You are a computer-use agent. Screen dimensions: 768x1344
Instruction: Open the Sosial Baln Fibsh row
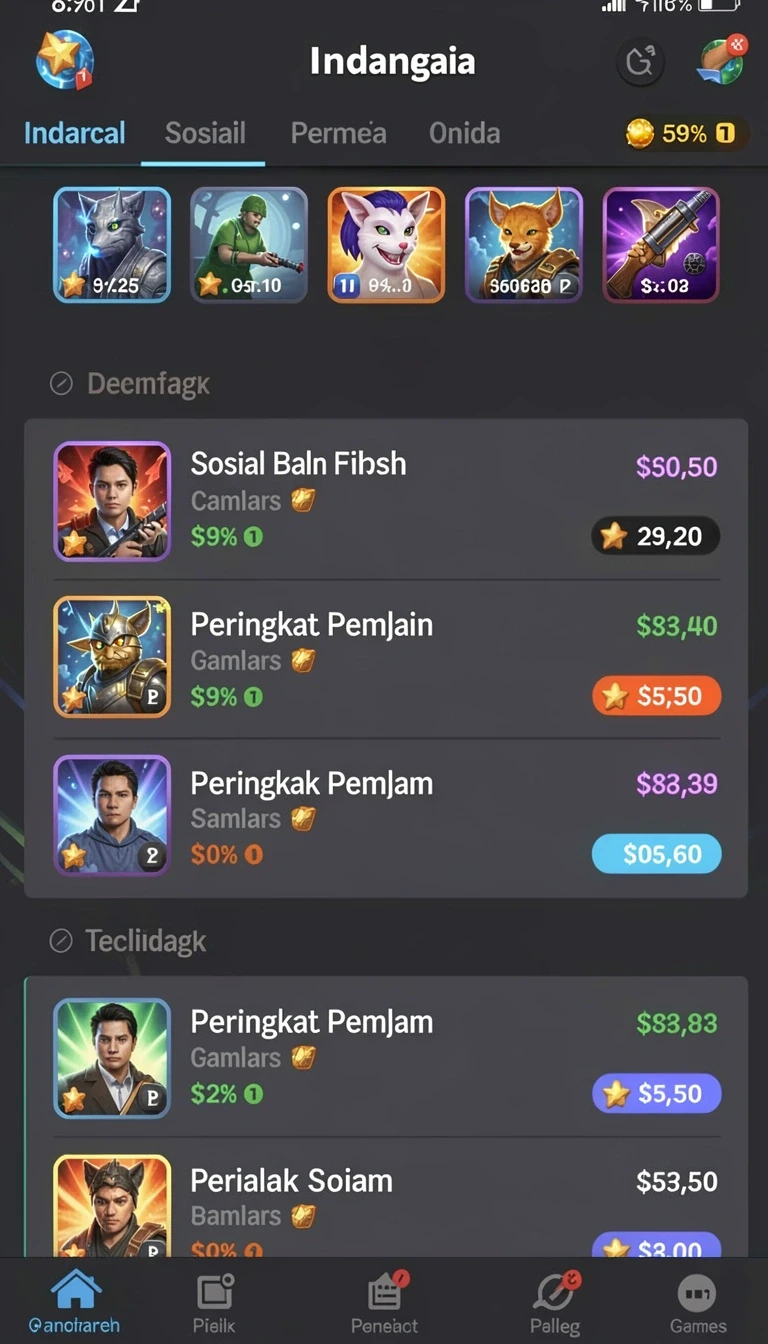click(386, 500)
